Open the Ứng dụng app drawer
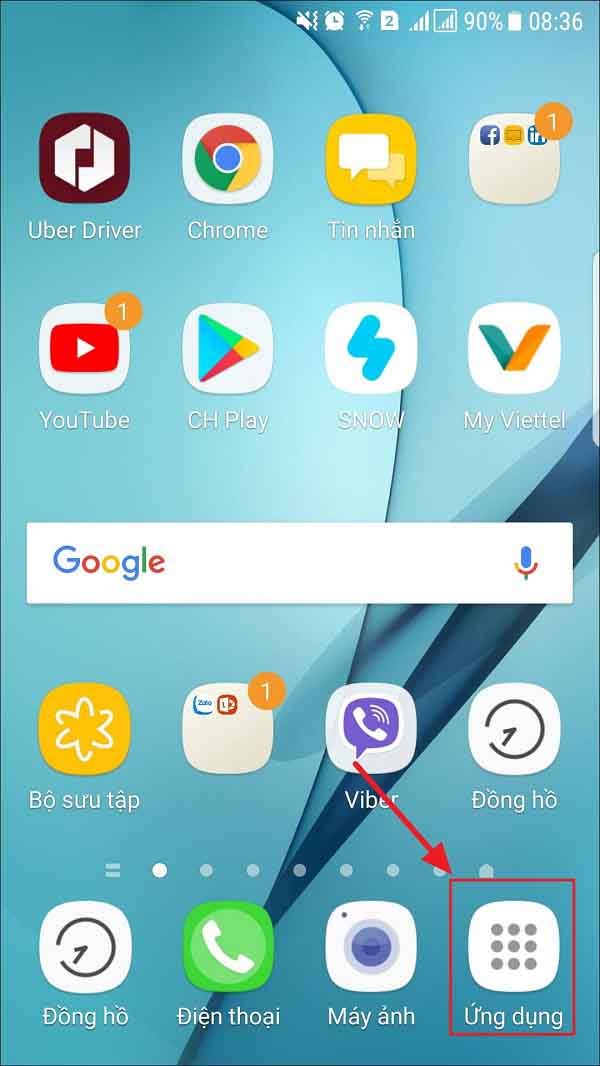 [513, 947]
